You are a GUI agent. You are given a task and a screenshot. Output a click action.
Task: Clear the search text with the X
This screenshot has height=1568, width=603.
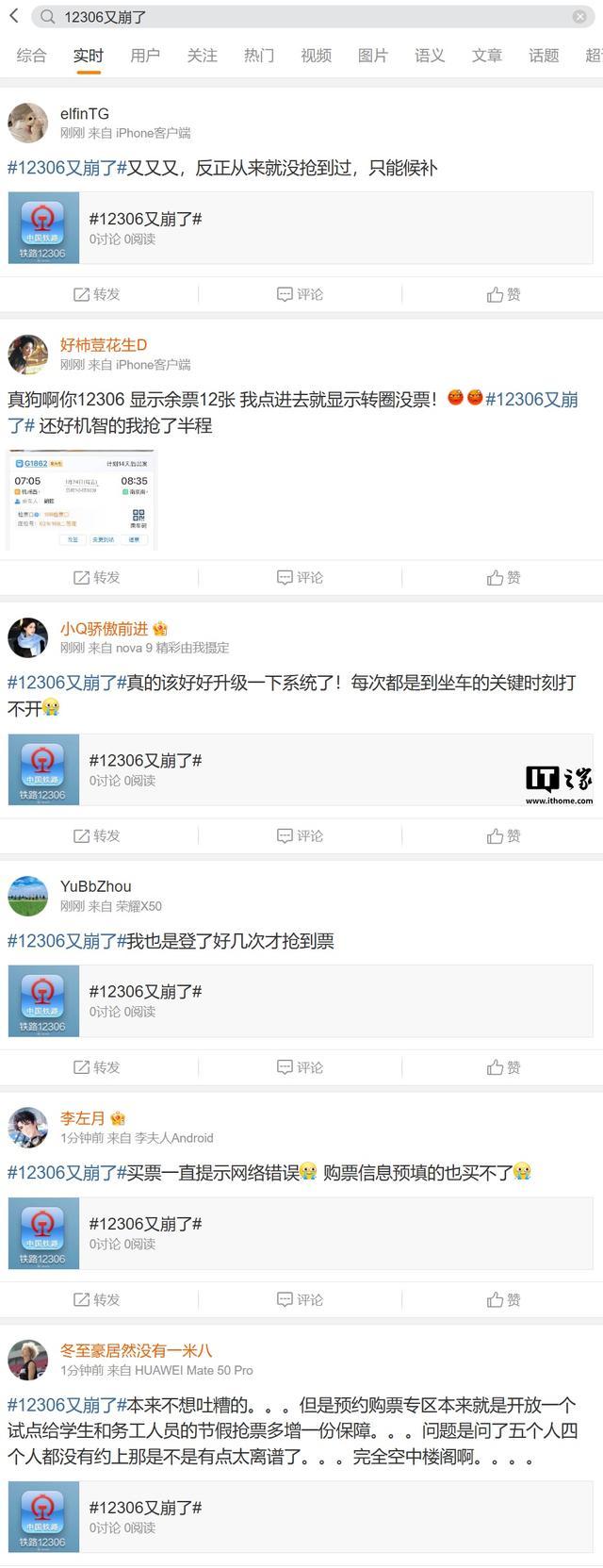[x=579, y=17]
